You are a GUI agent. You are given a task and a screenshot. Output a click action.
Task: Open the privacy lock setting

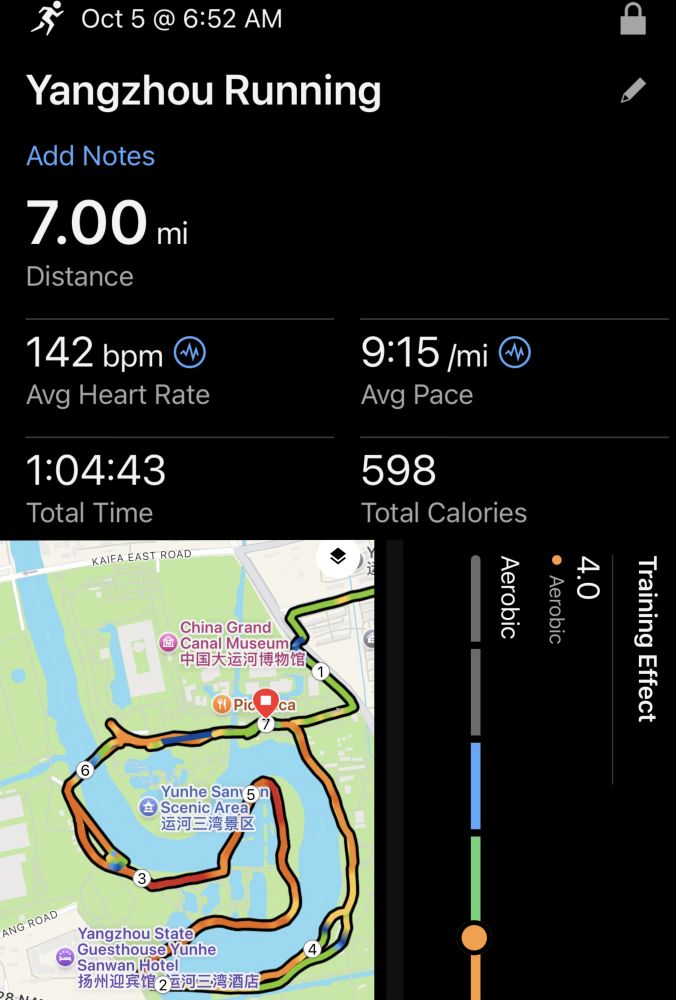pos(632,19)
